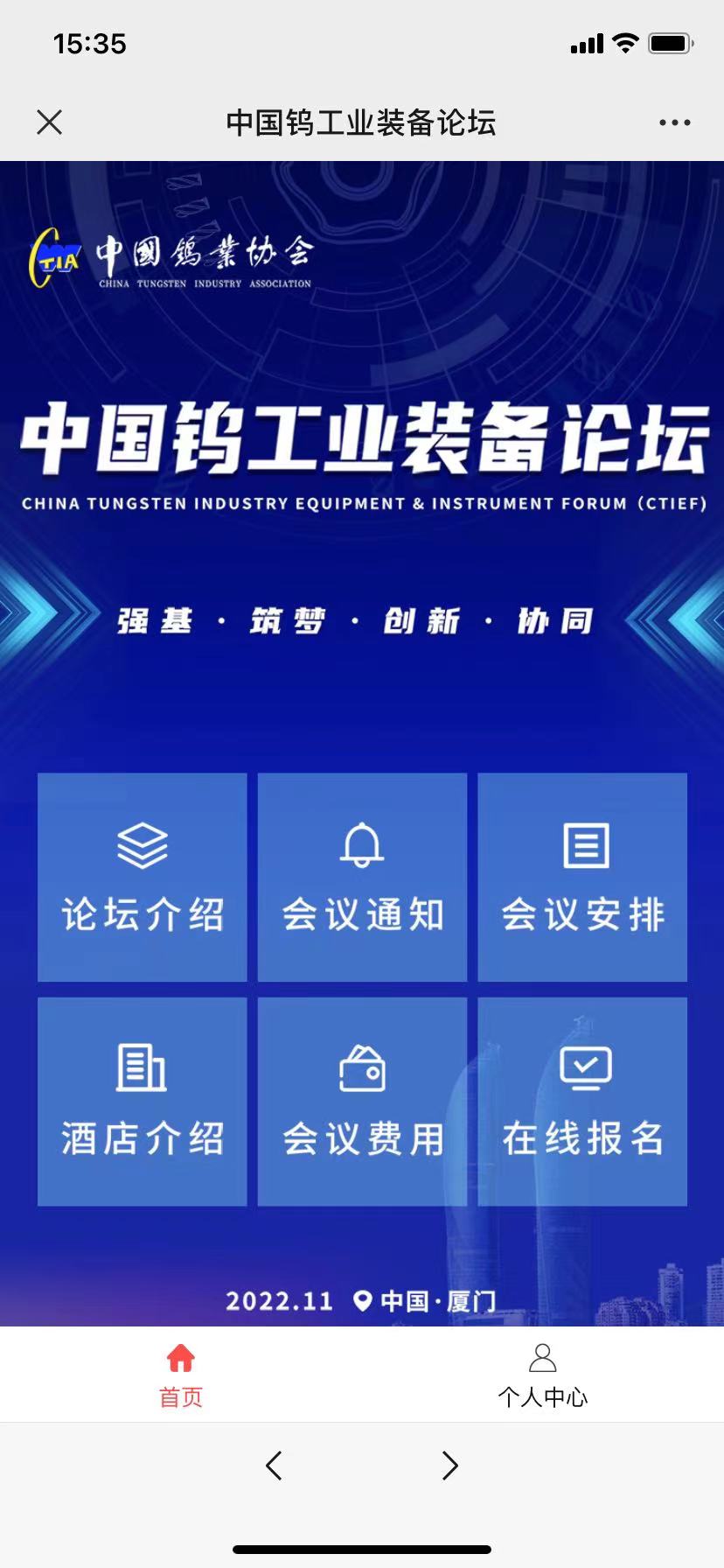The height and width of the screenshot is (1568, 724).
Task: Close the China Tungsten forum page
Action: 50,122
